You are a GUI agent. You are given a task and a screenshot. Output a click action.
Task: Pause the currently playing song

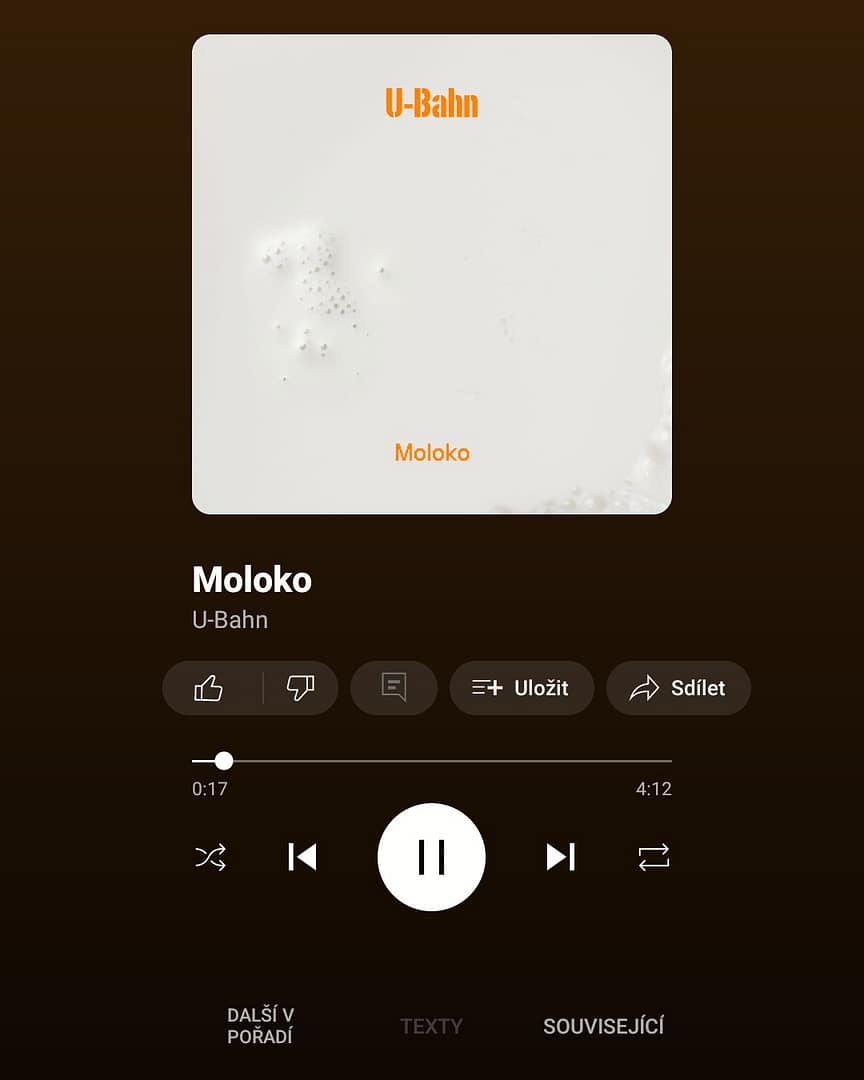(431, 857)
